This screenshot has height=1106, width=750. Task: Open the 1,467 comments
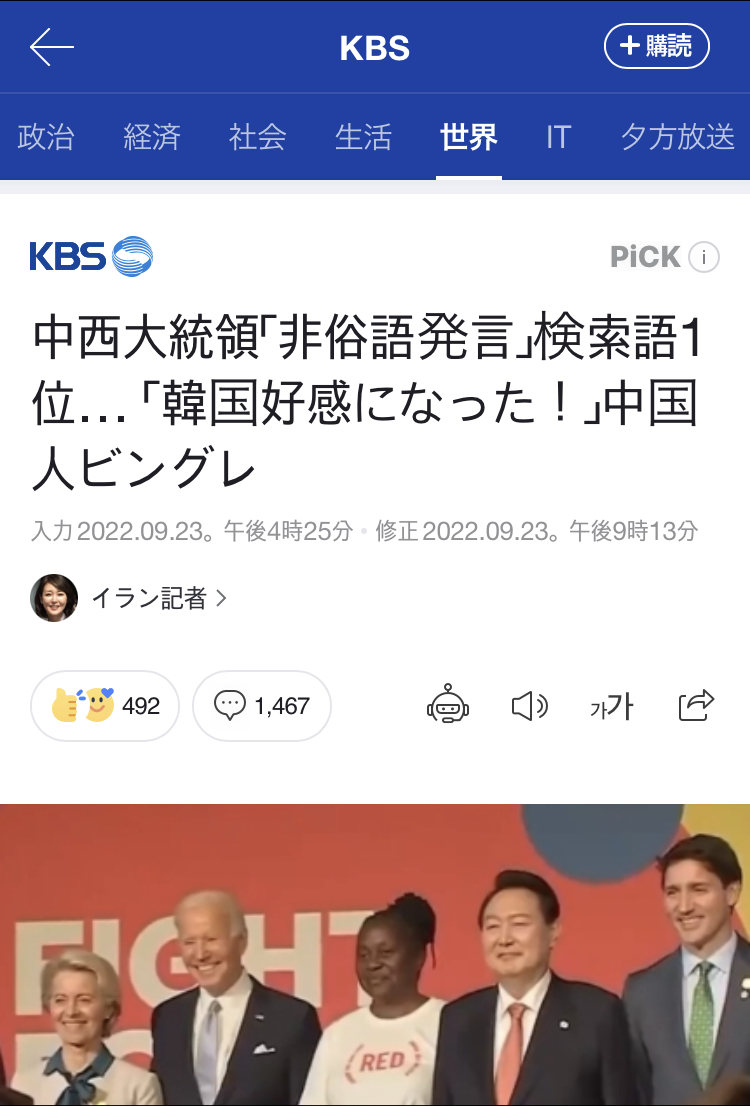click(262, 706)
